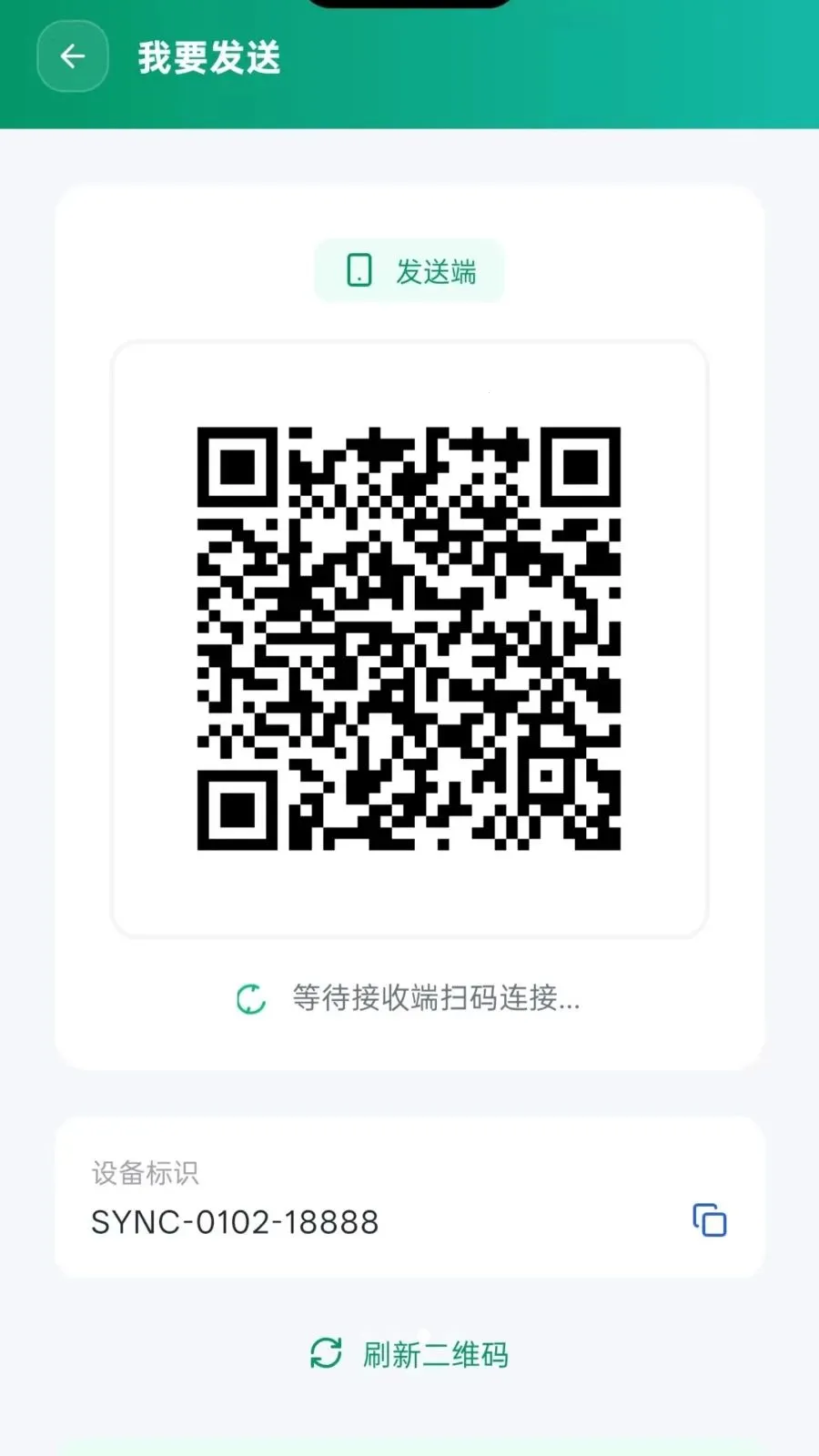Viewport: 819px width, 1456px height.
Task: Select the device ID SYNC-0102-18888
Action: click(233, 1222)
